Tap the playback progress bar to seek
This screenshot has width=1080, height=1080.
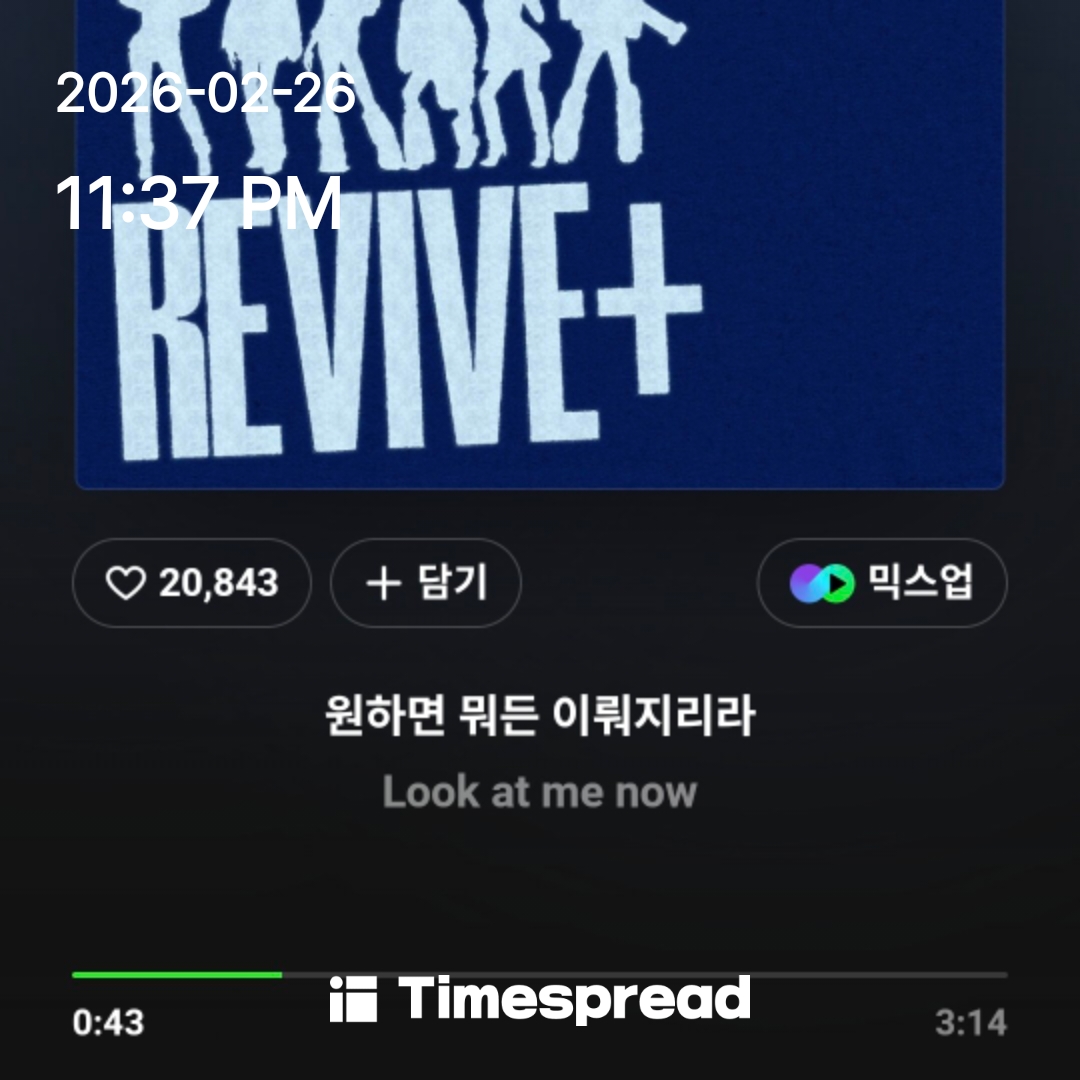[x=539, y=974]
